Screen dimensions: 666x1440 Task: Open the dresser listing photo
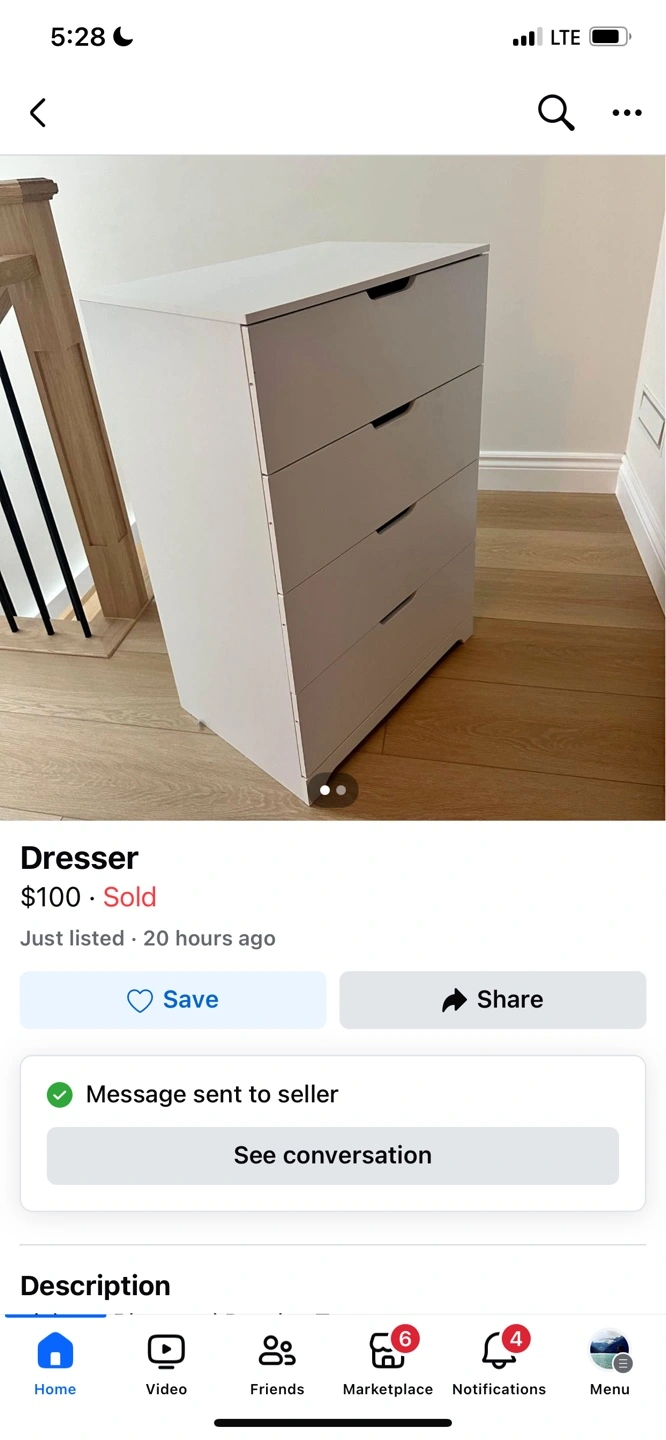coord(333,487)
